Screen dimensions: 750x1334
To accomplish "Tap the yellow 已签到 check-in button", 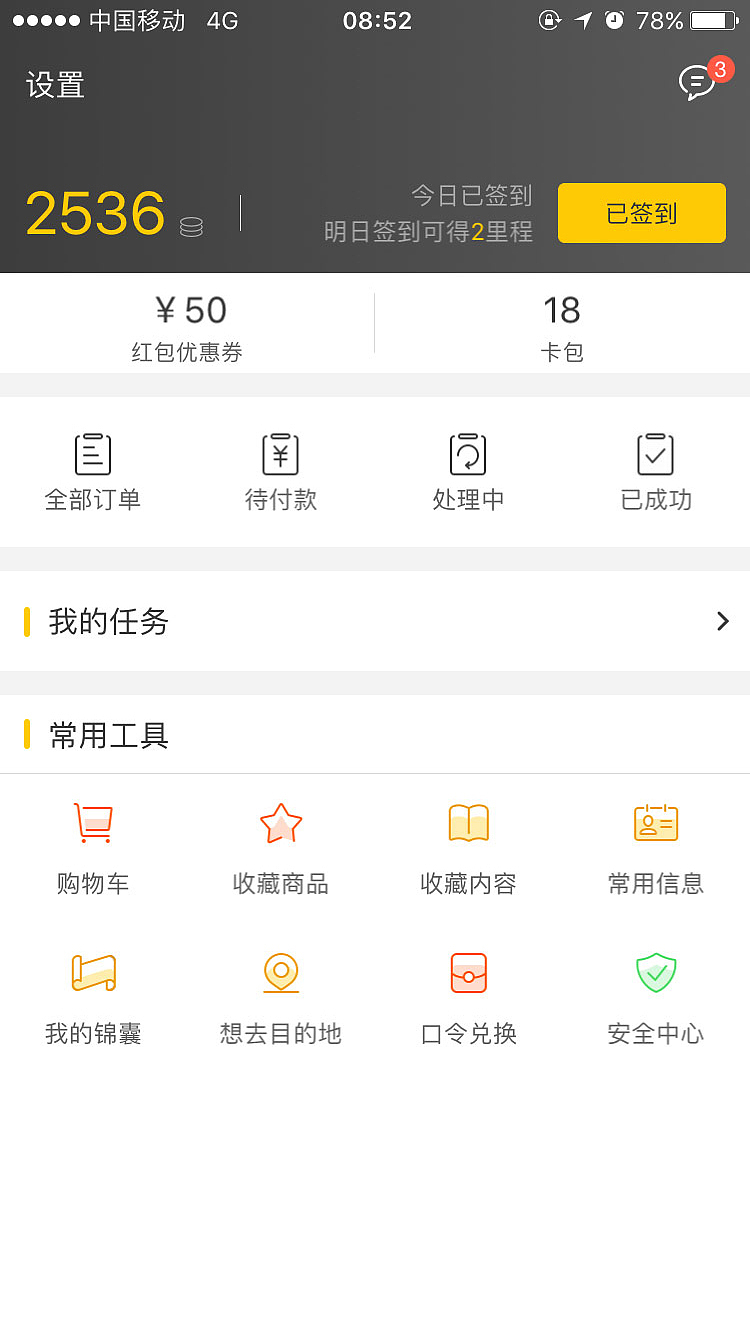I will [641, 213].
